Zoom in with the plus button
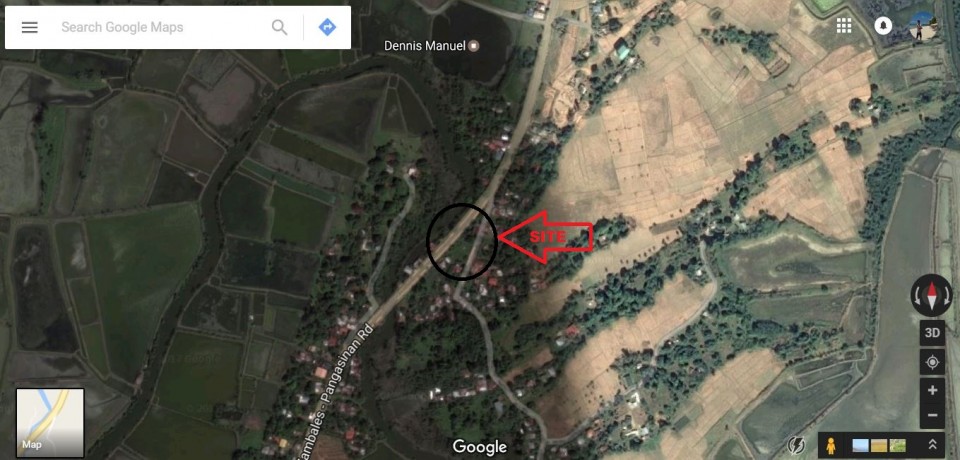The width and height of the screenshot is (960, 460). point(932,390)
